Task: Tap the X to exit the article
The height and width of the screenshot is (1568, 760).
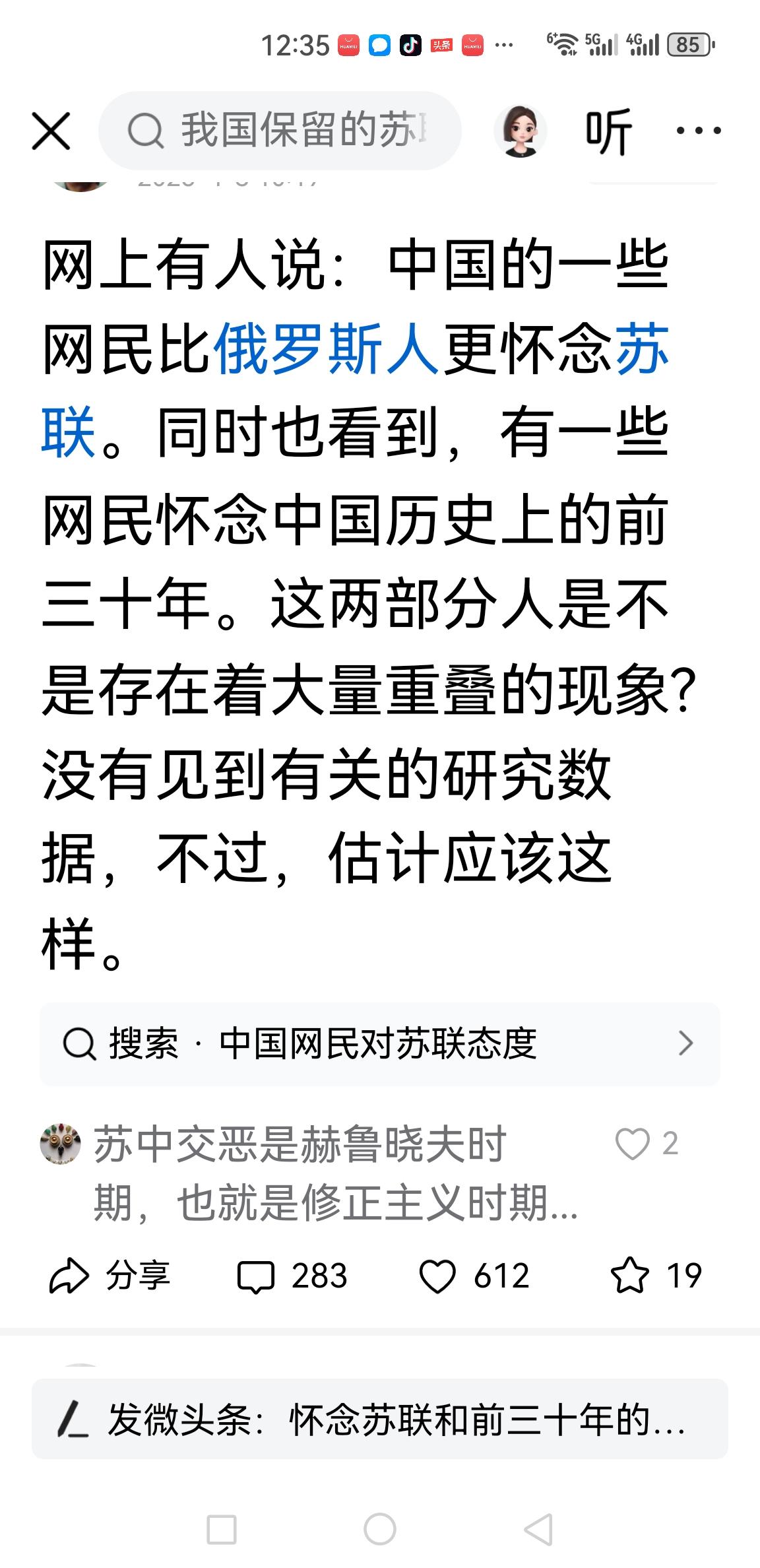Action: pyautogui.click(x=51, y=130)
